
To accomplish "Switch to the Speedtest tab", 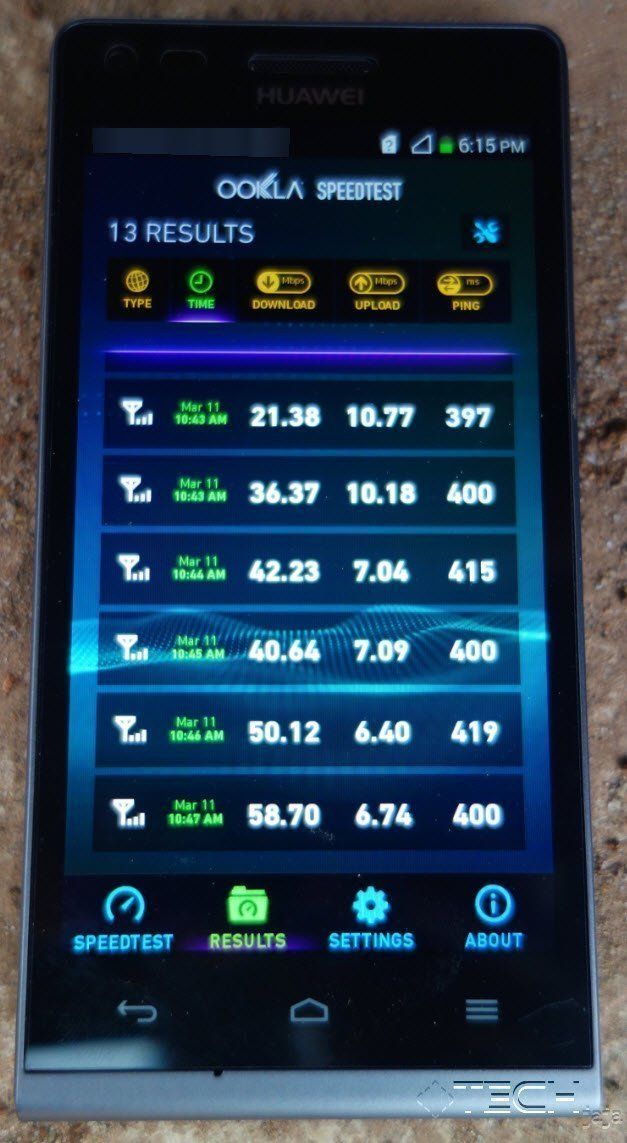I will pyautogui.click(x=124, y=919).
